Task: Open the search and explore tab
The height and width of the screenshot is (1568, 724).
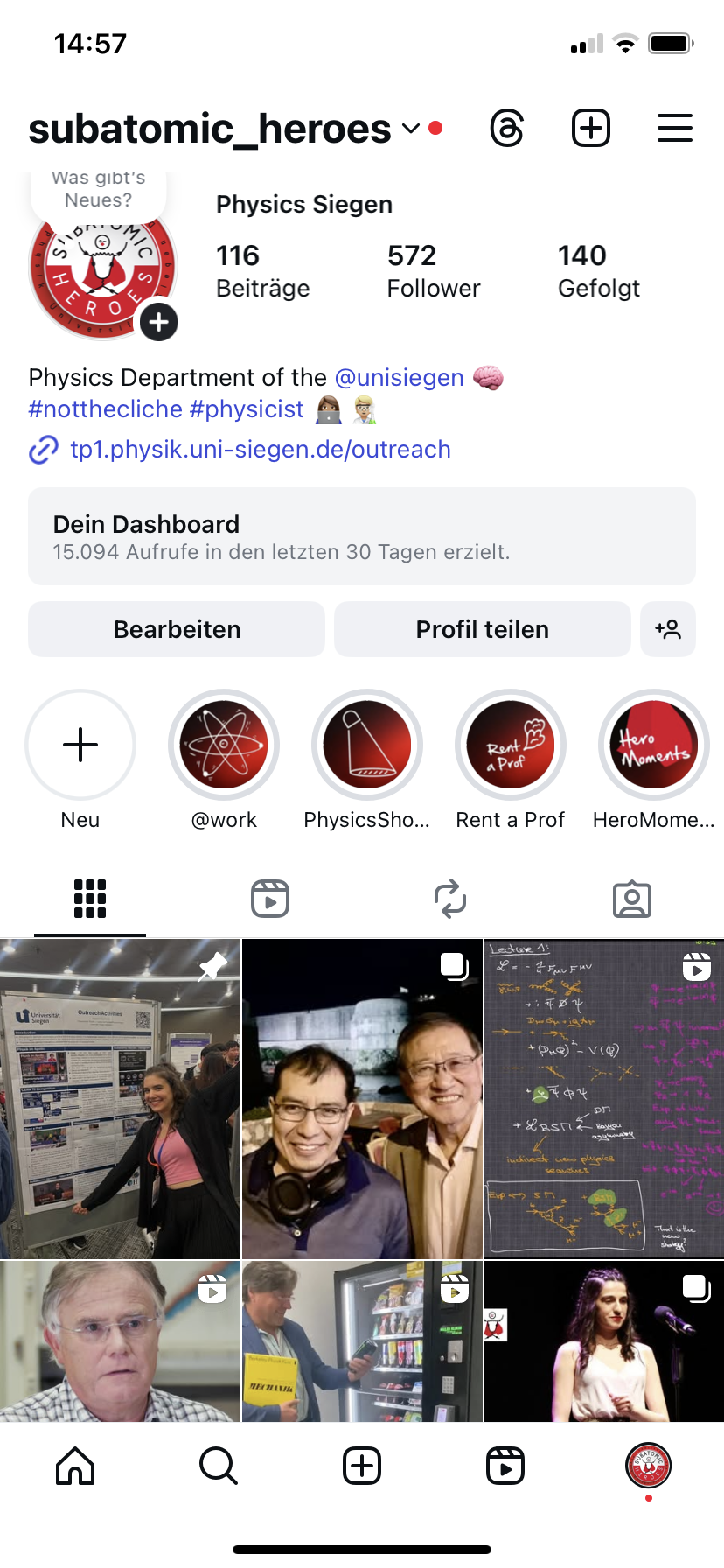Action: coord(218,1466)
